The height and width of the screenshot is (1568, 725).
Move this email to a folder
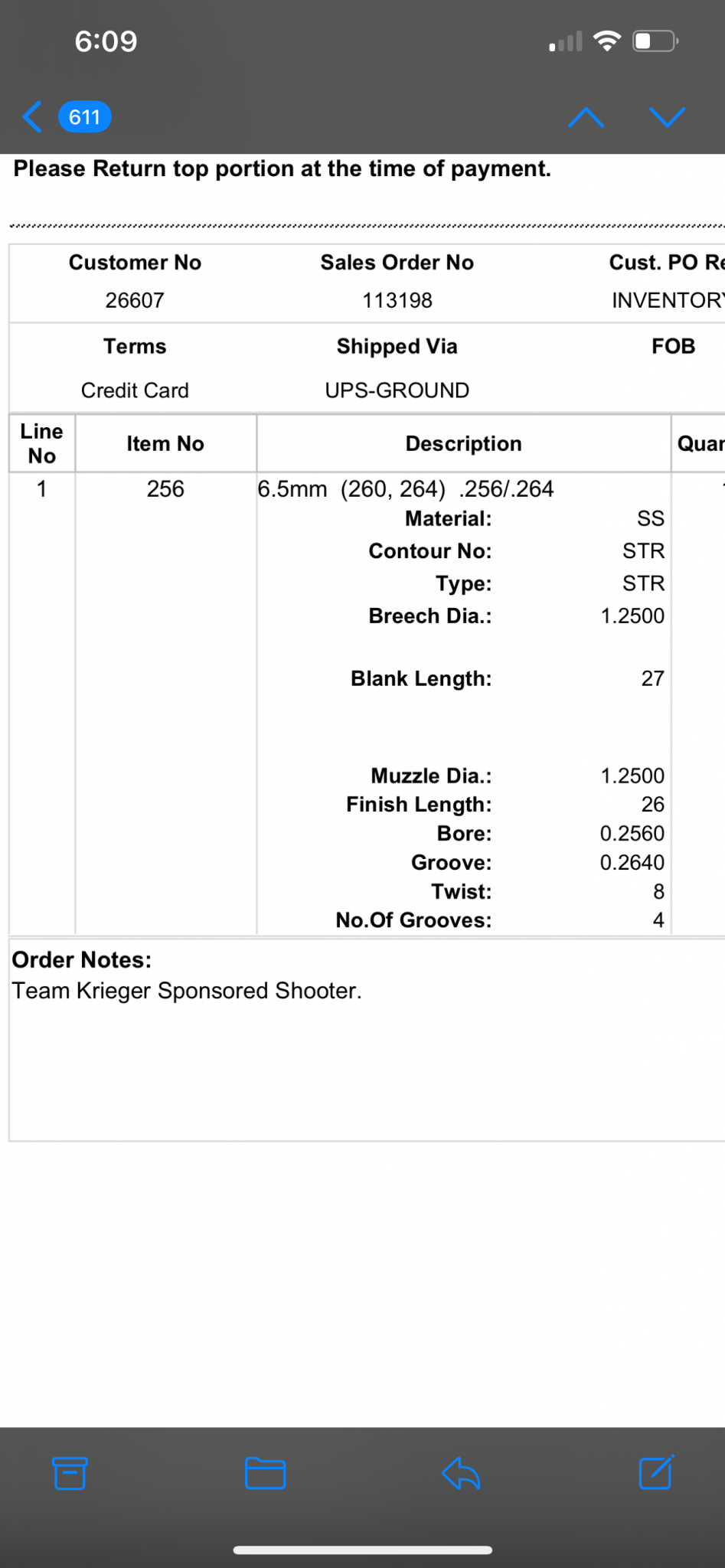click(x=265, y=1473)
